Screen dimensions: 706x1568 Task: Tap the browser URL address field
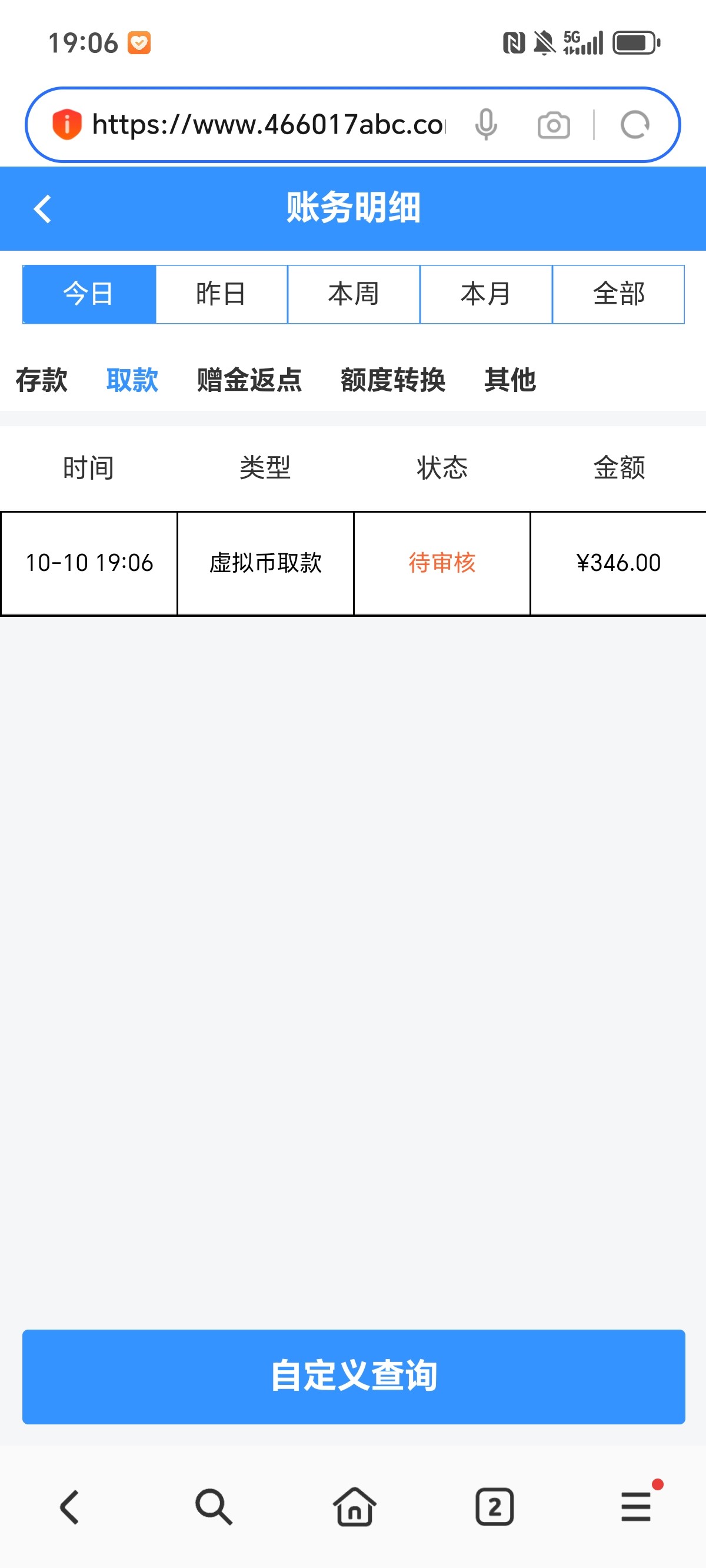(268, 125)
